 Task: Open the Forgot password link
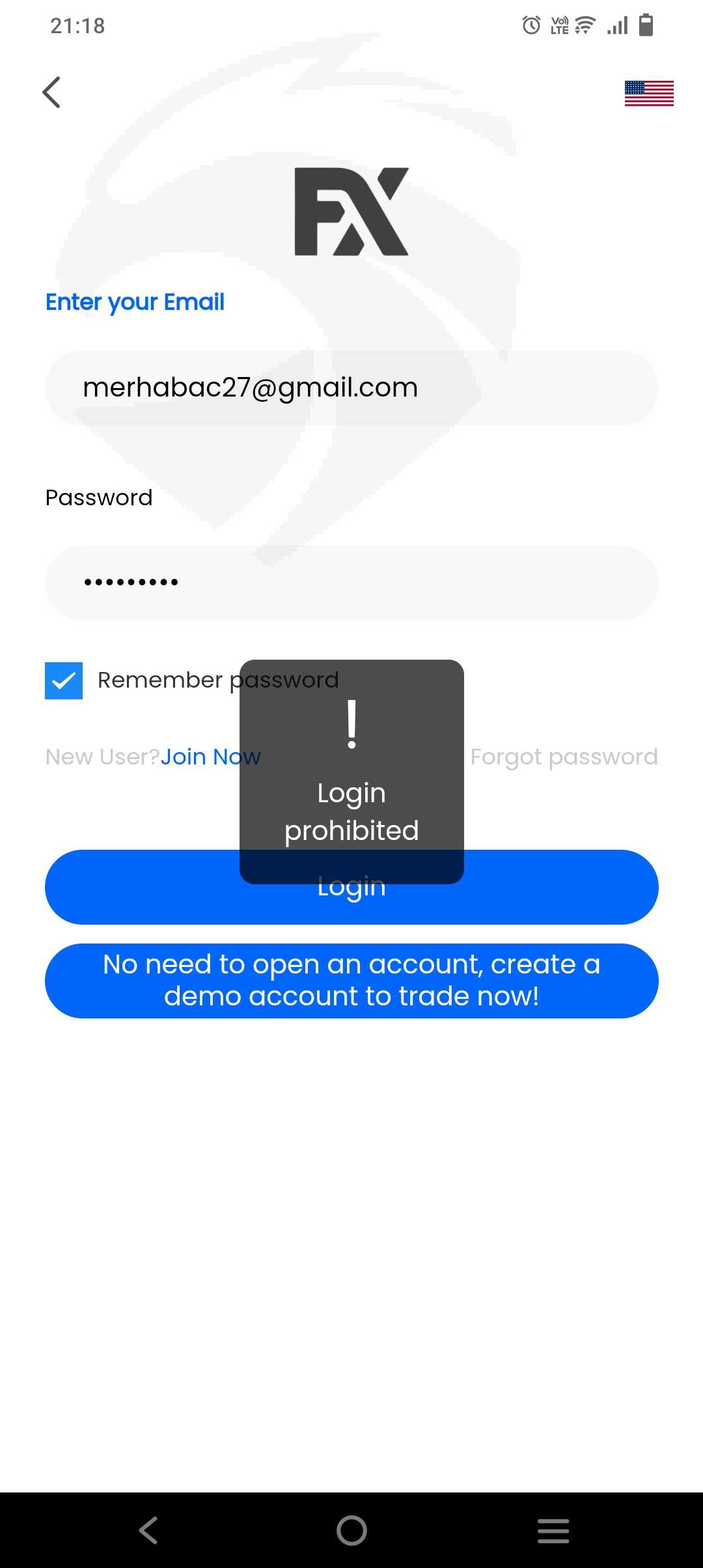tap(564, 757)
